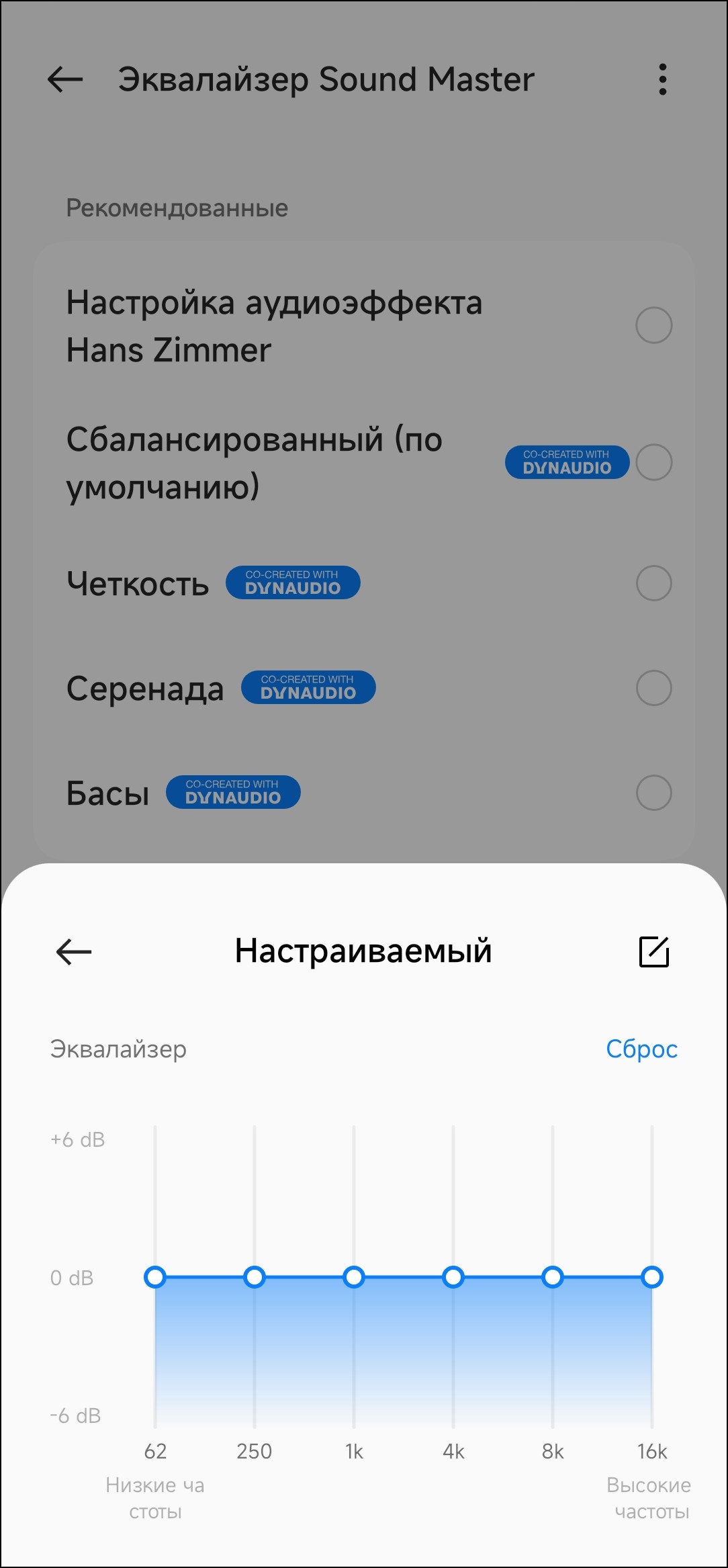The width and height of the screenshot is (728, 1568).
Task: Tap the 8k band handle
Action: [553, 1277]
